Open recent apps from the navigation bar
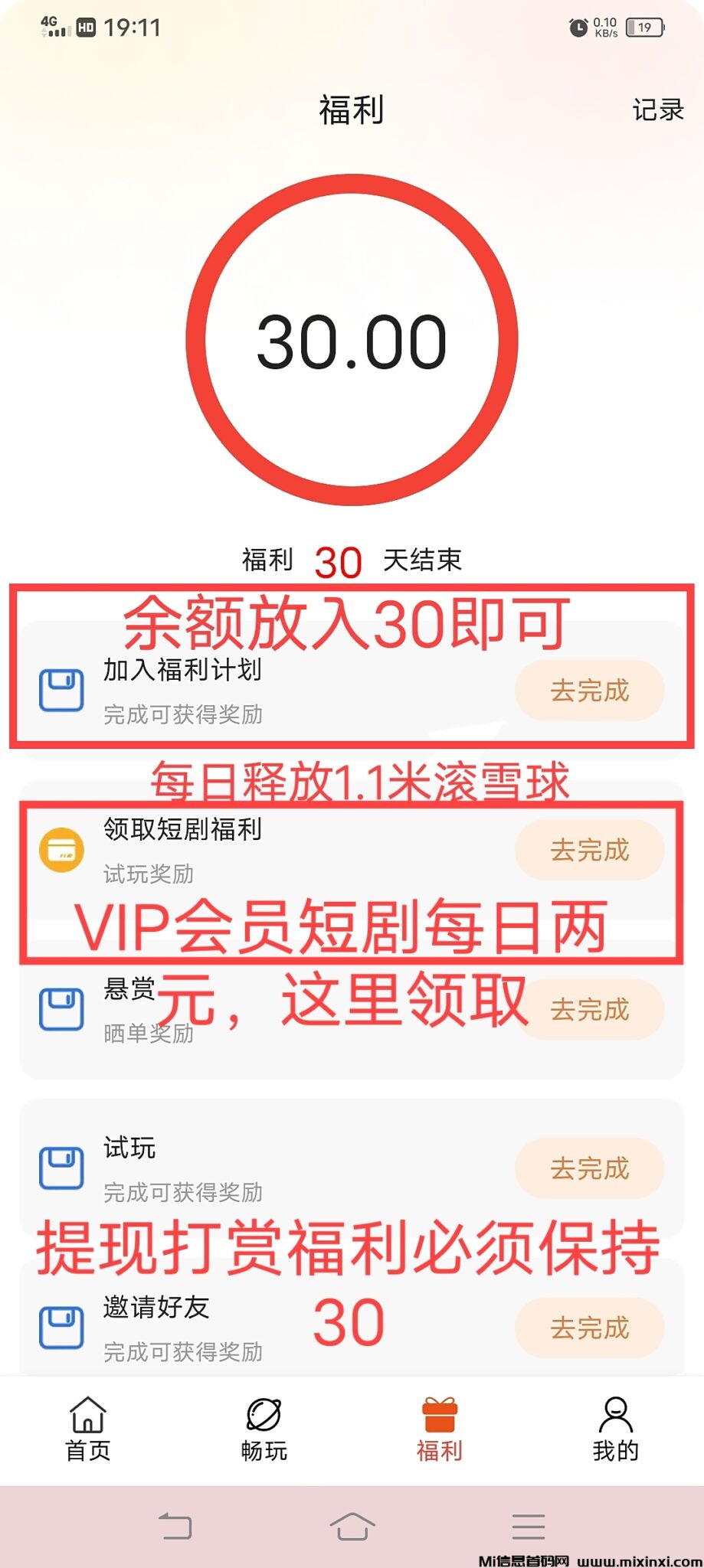 [x=529, y=1526]
